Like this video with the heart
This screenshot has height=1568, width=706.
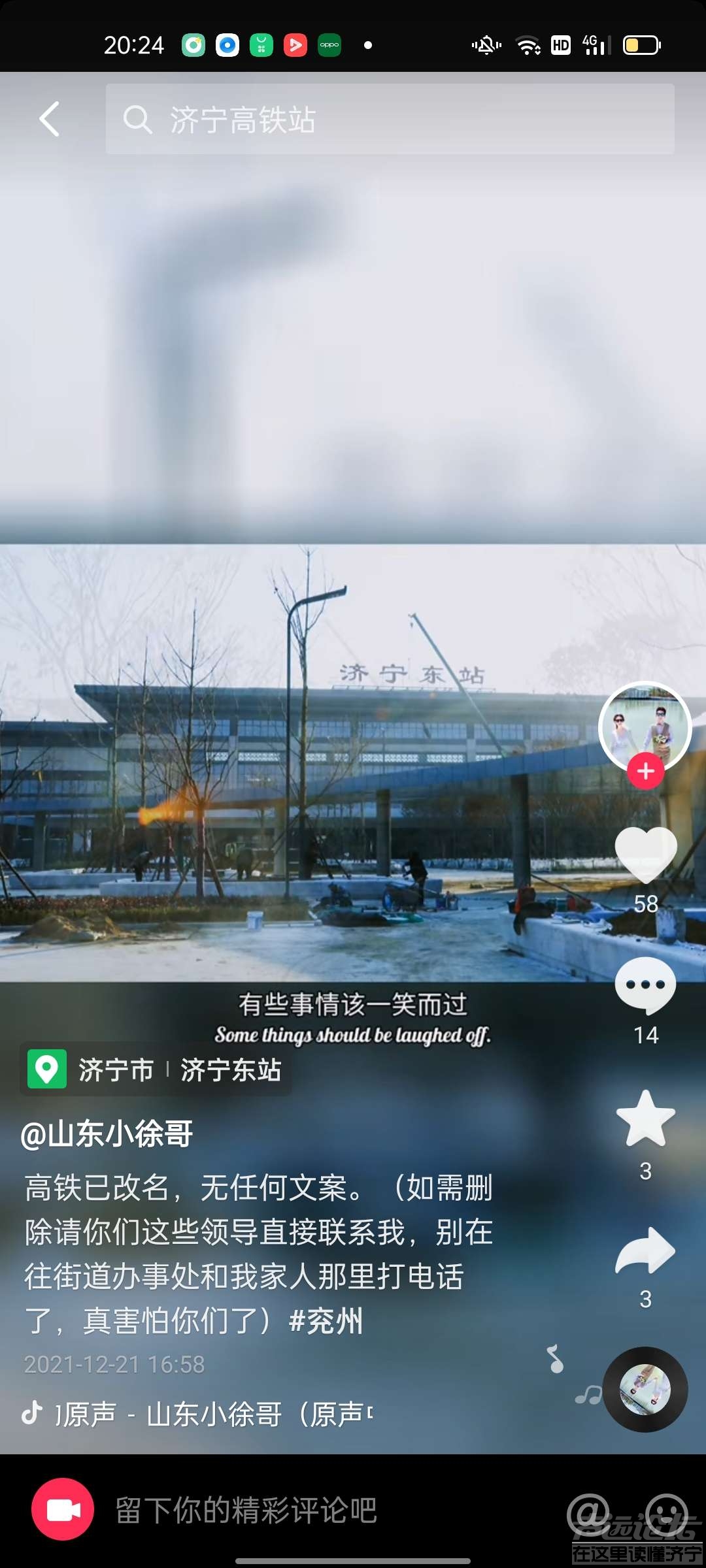646,855
